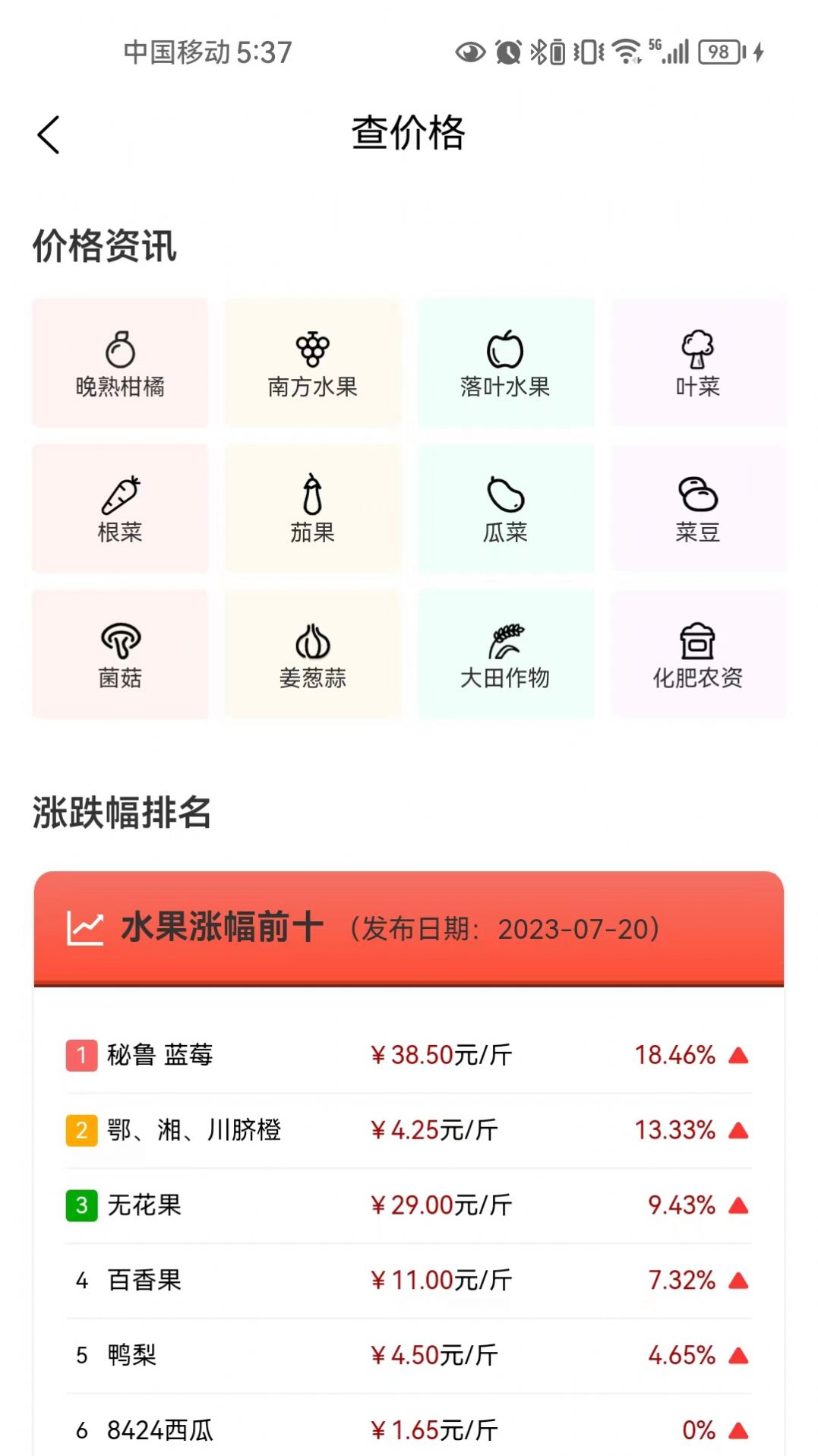Open the 叶菜 vegetable category

pyautogui.click(x=699, y=363)
